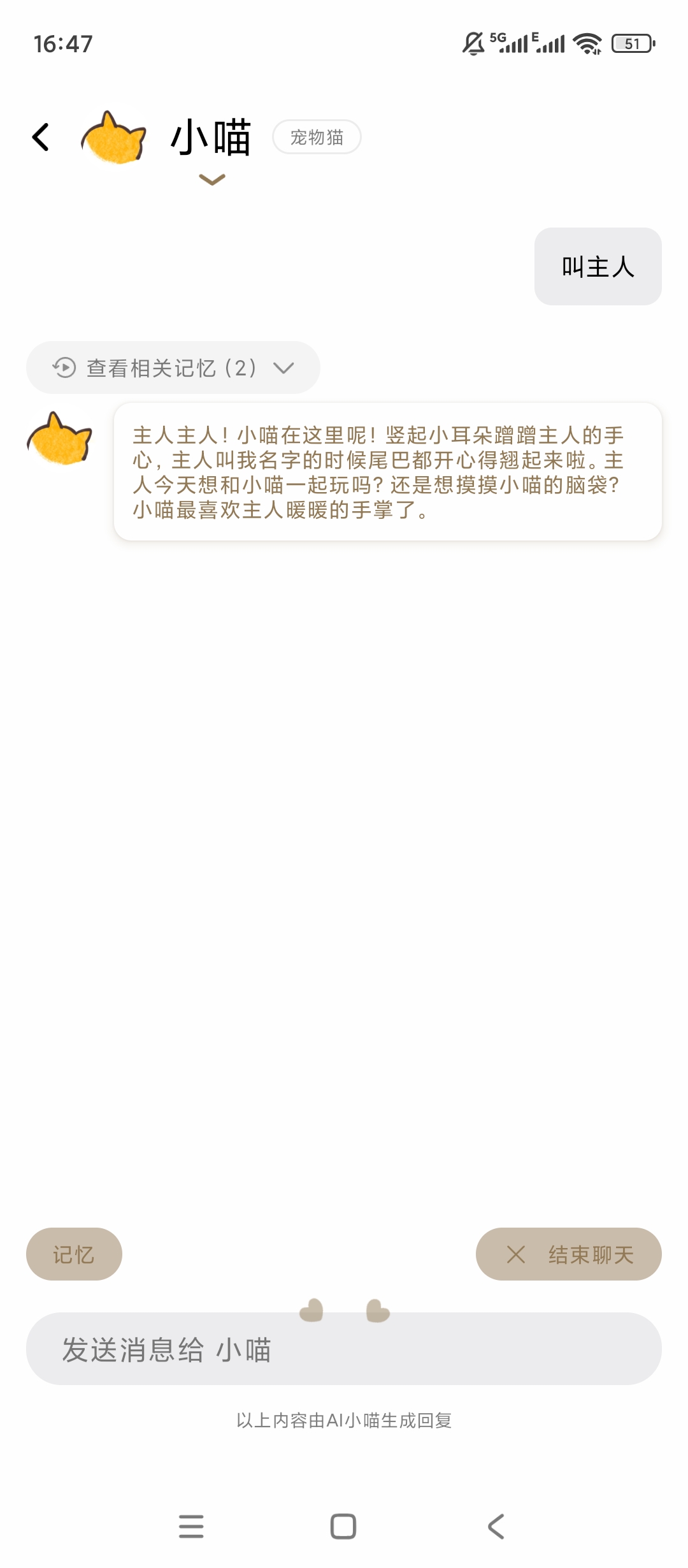The image size is (688, 1568).
Task: Collapse the chat header dropdown arrow
Action: [x=211, y=180]
